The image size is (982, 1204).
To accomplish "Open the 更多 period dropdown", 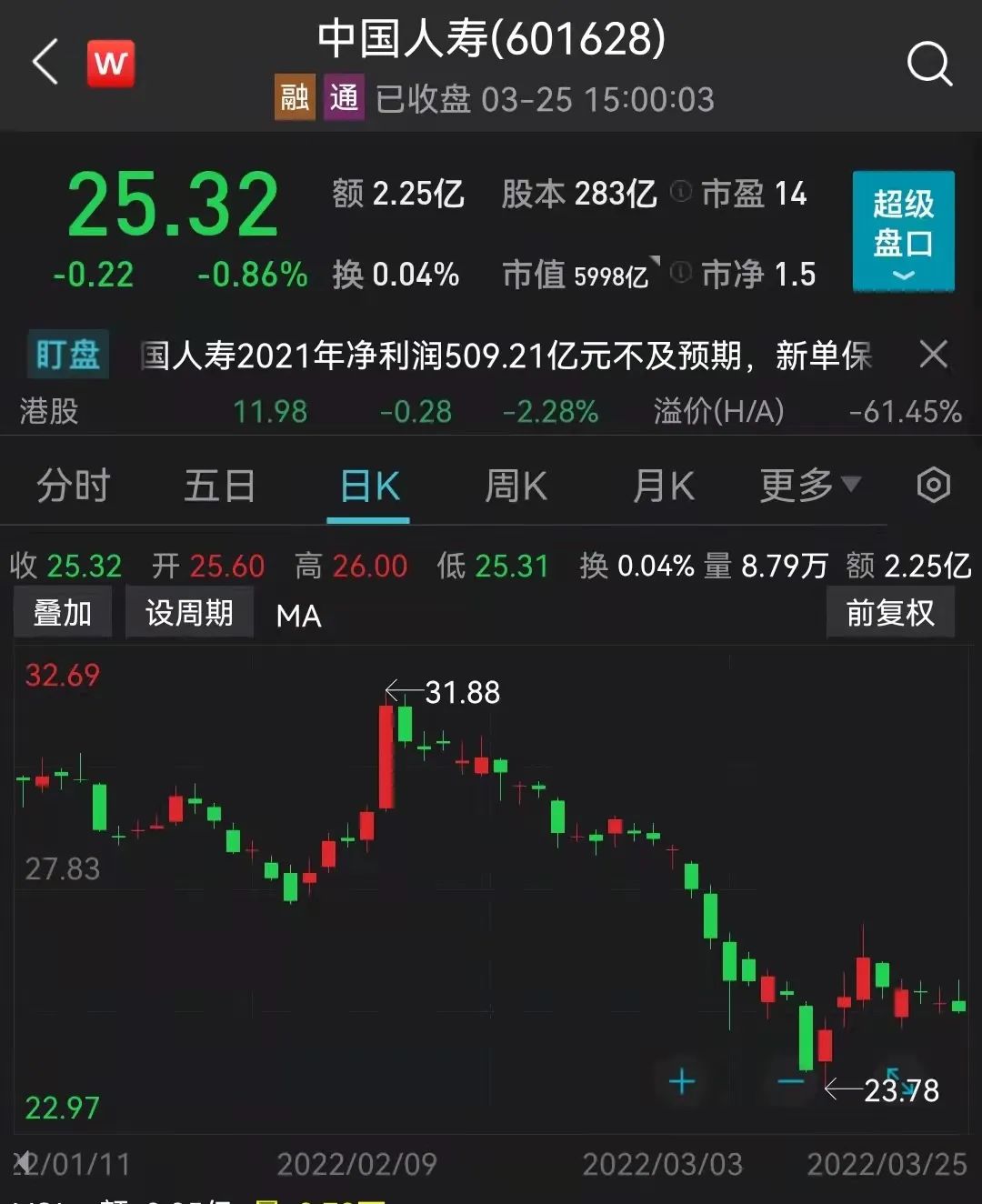I will pyautogui.click(x=809, y=486).
